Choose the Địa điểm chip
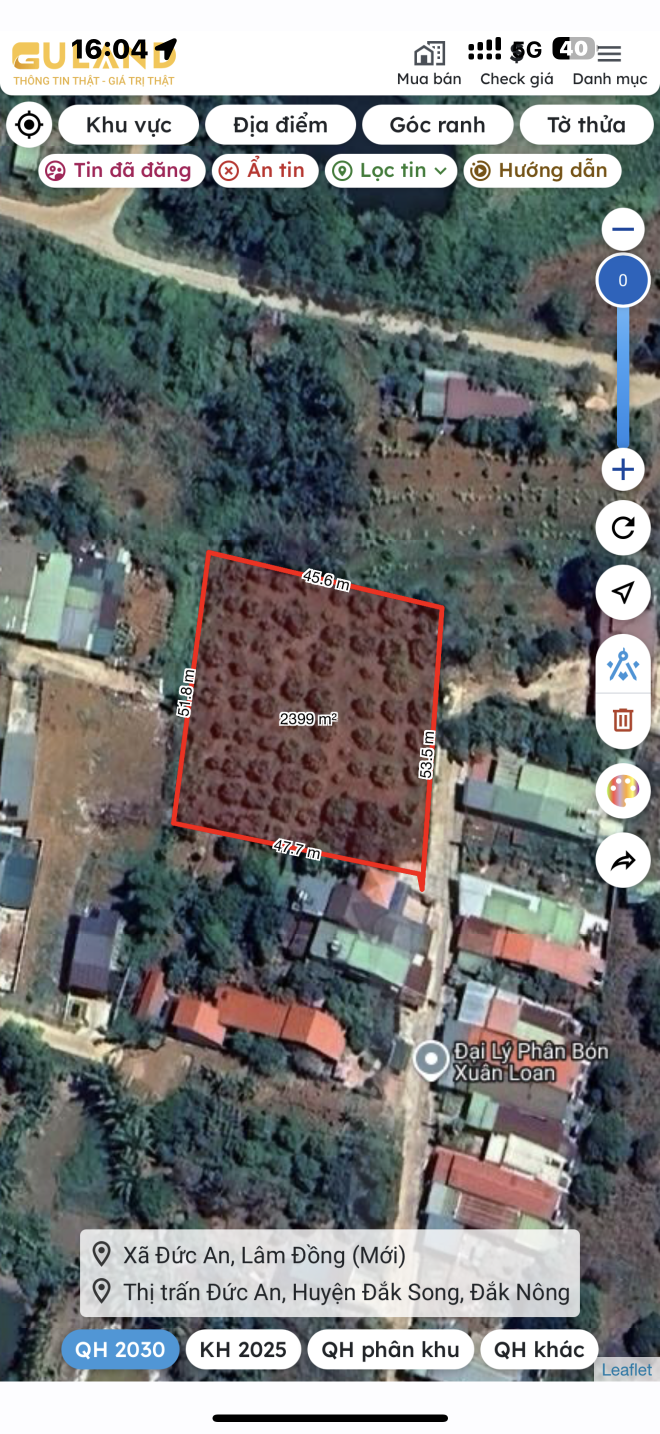The width and height of the screenshot is (660, 1434). click(280, 125)
